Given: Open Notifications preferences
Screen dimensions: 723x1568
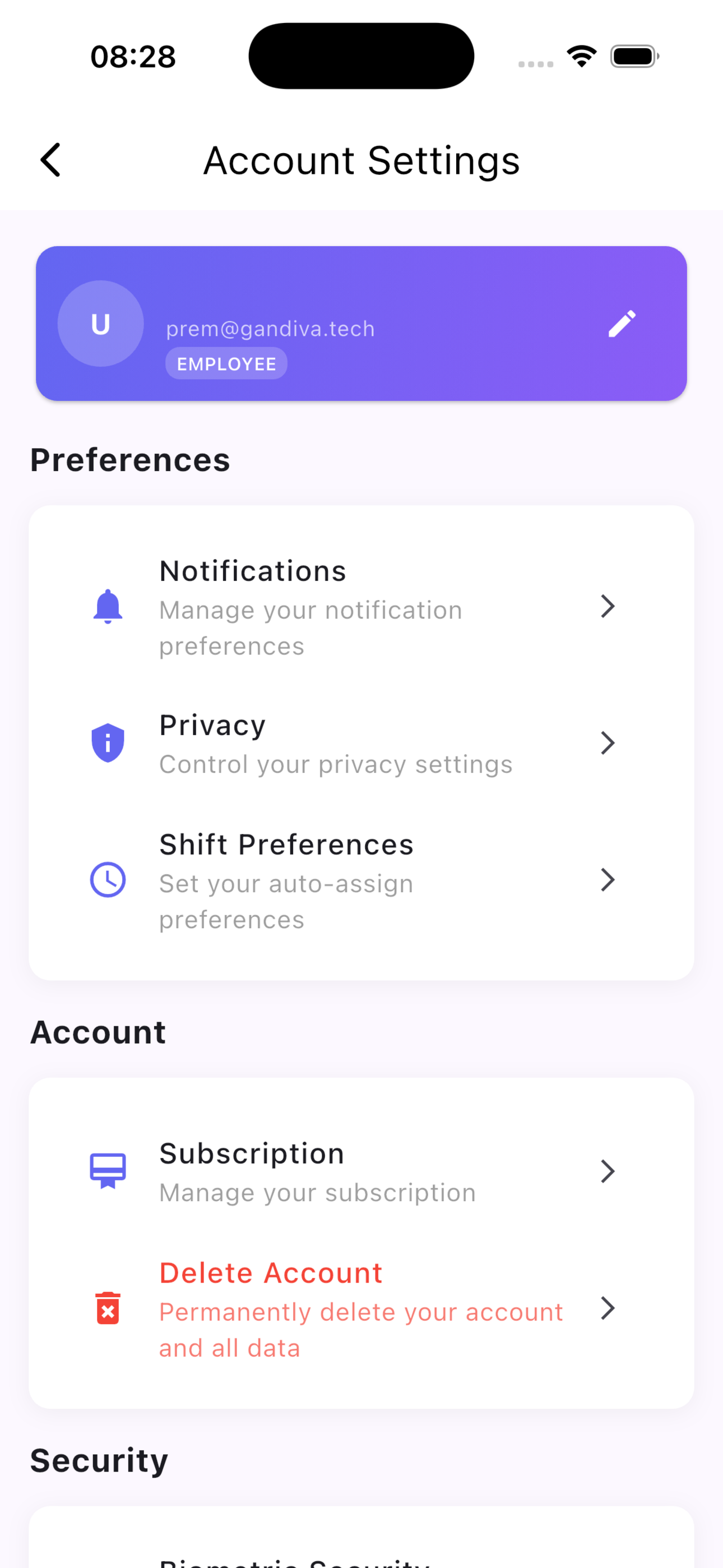Looking at the screenshot, I should tap(361, 607).
